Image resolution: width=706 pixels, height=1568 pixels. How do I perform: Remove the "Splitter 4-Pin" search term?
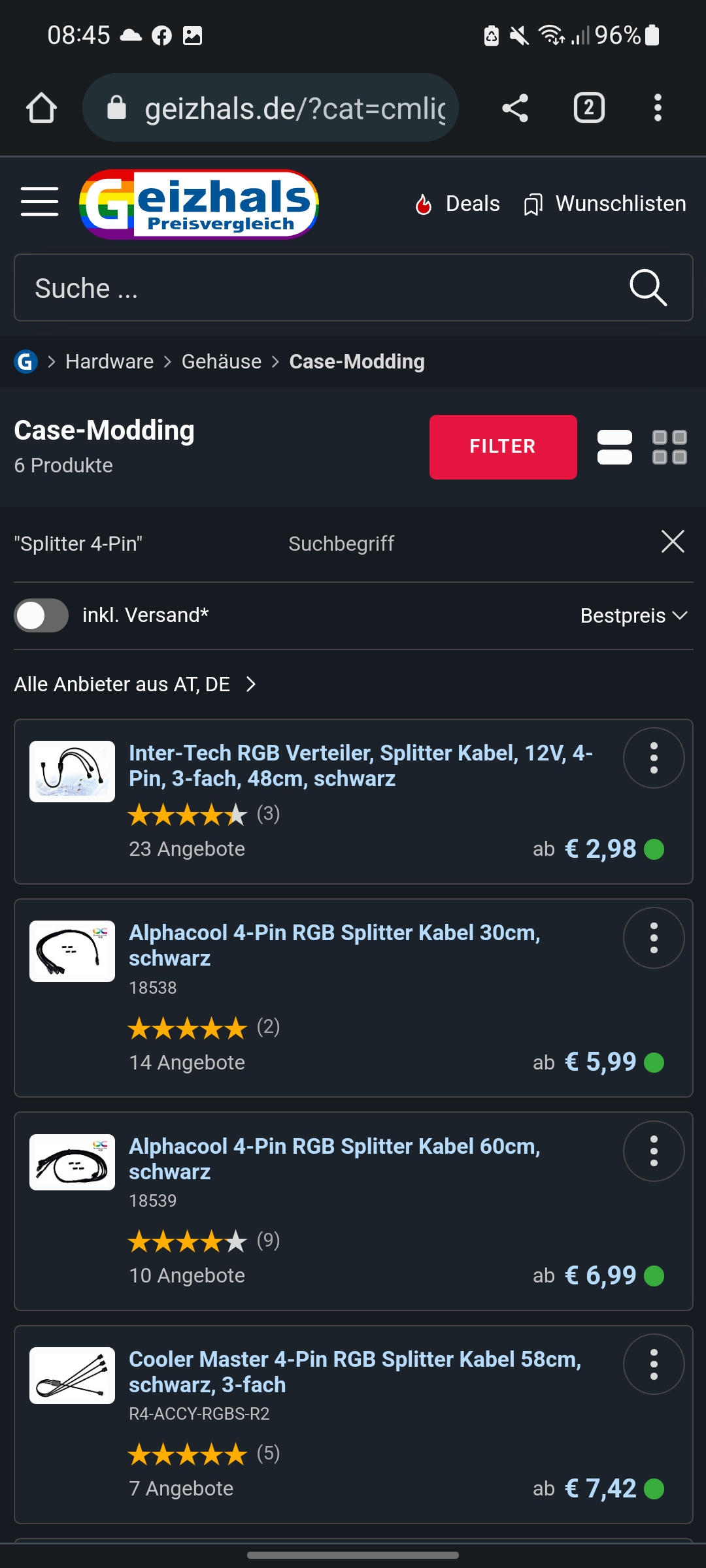point(673,542)
